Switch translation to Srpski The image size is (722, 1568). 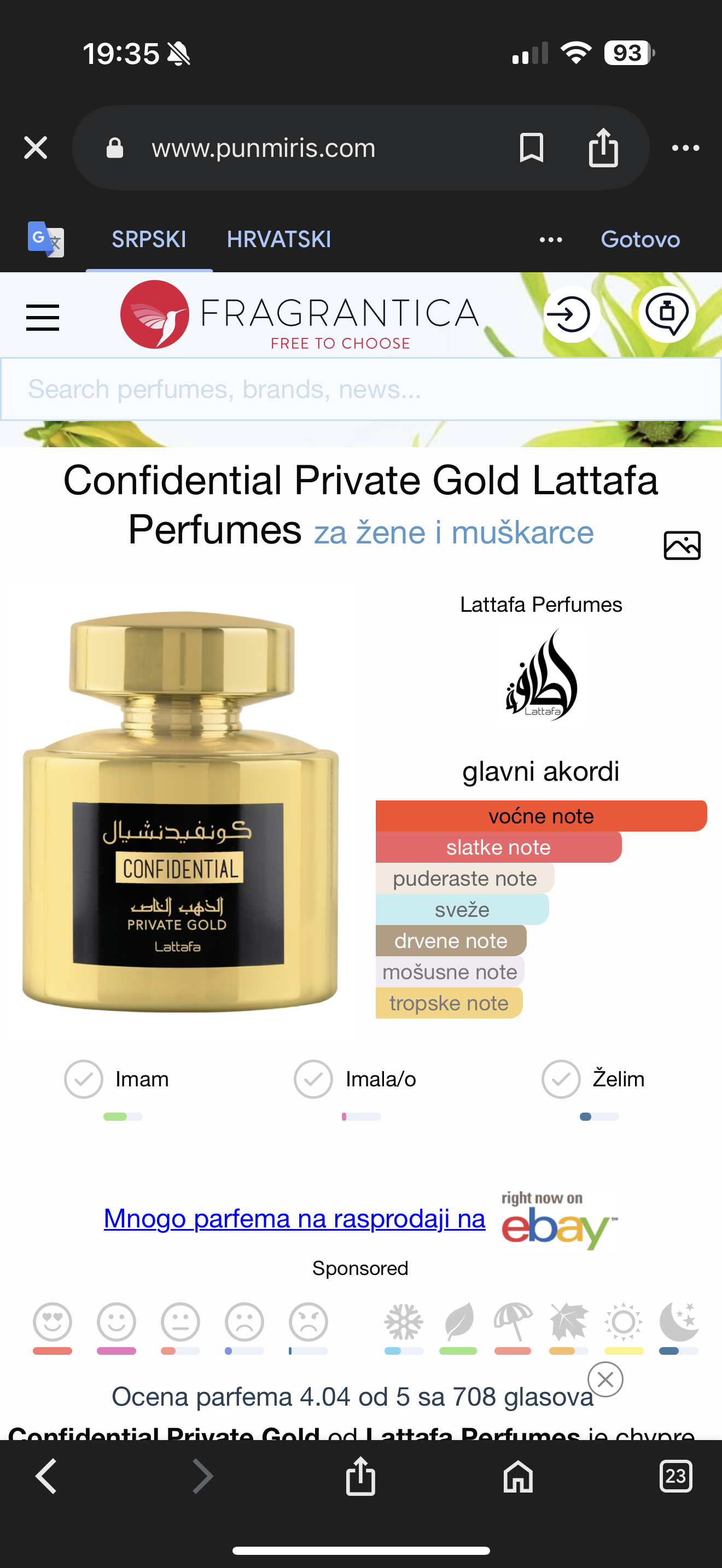149,239
